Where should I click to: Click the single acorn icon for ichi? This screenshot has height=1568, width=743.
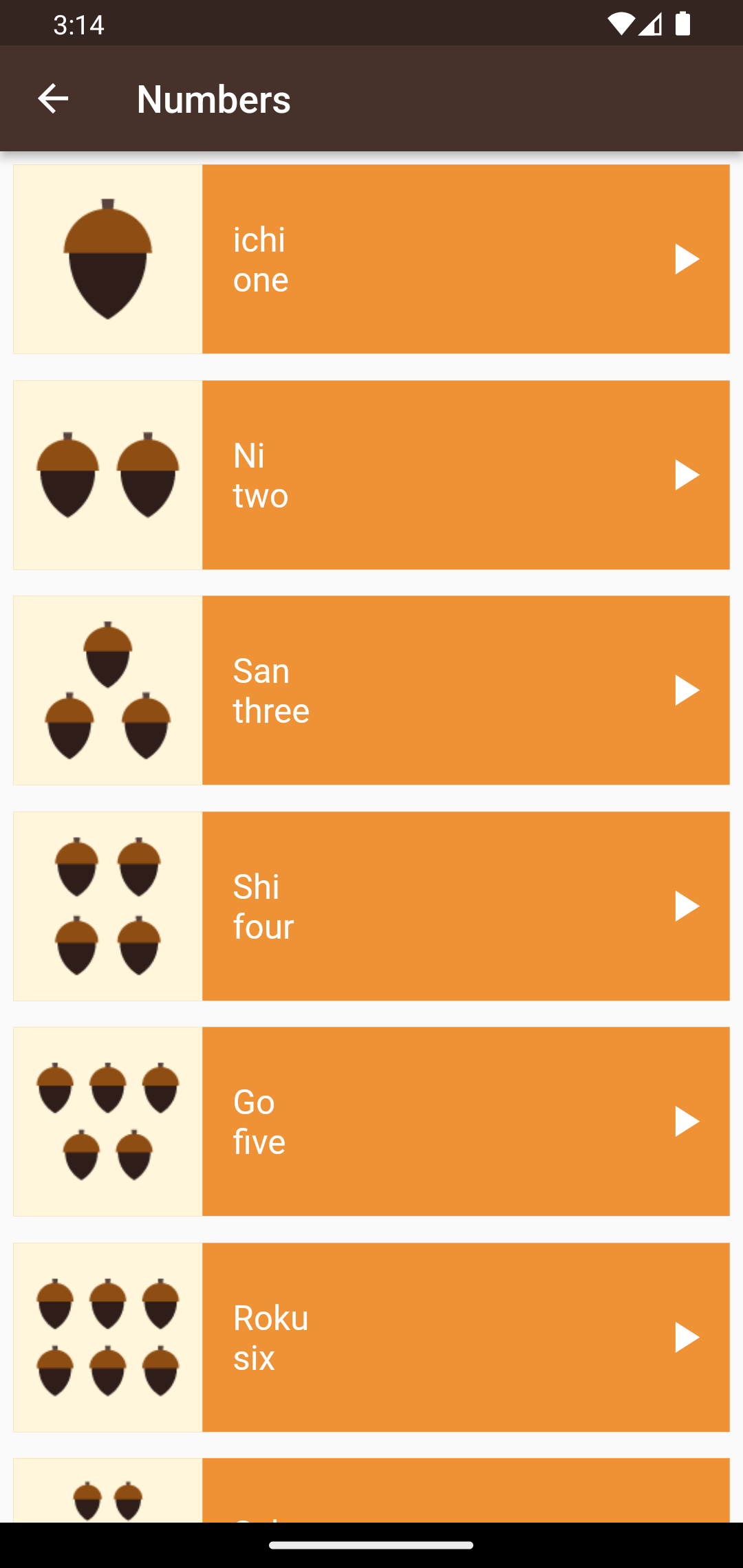pos(107,258)
